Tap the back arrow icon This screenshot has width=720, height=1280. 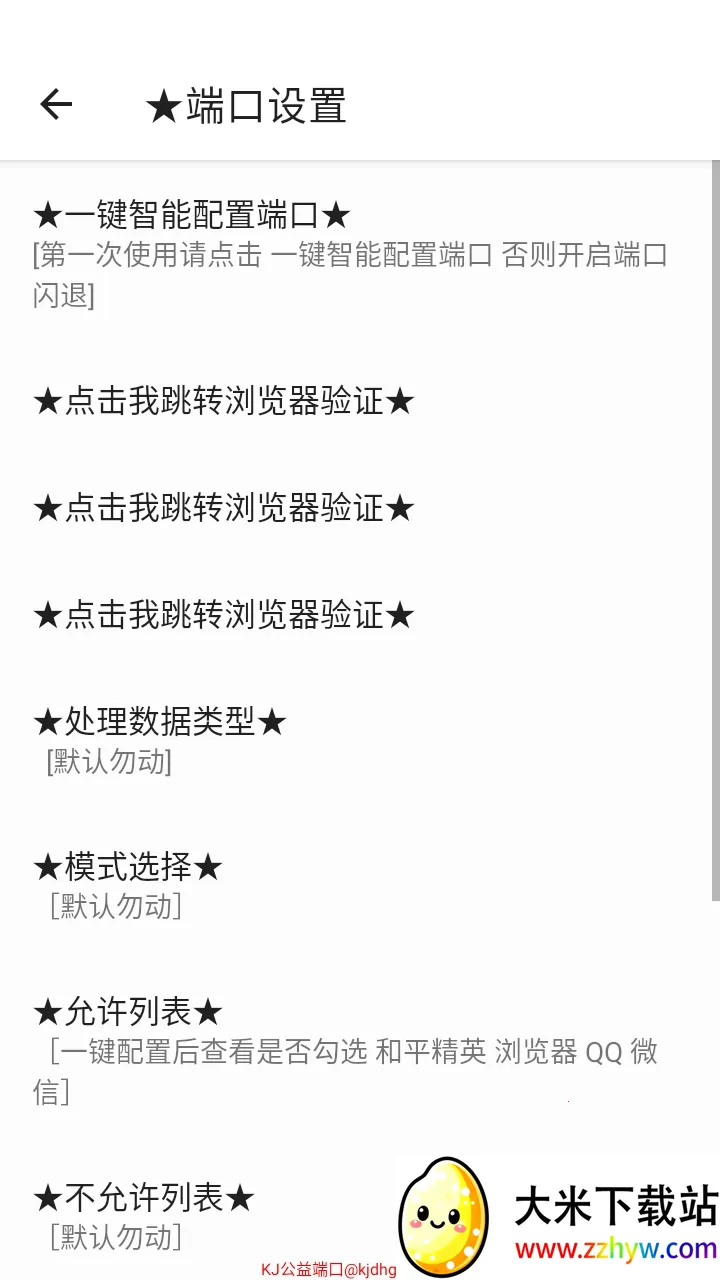click(56, 104)
